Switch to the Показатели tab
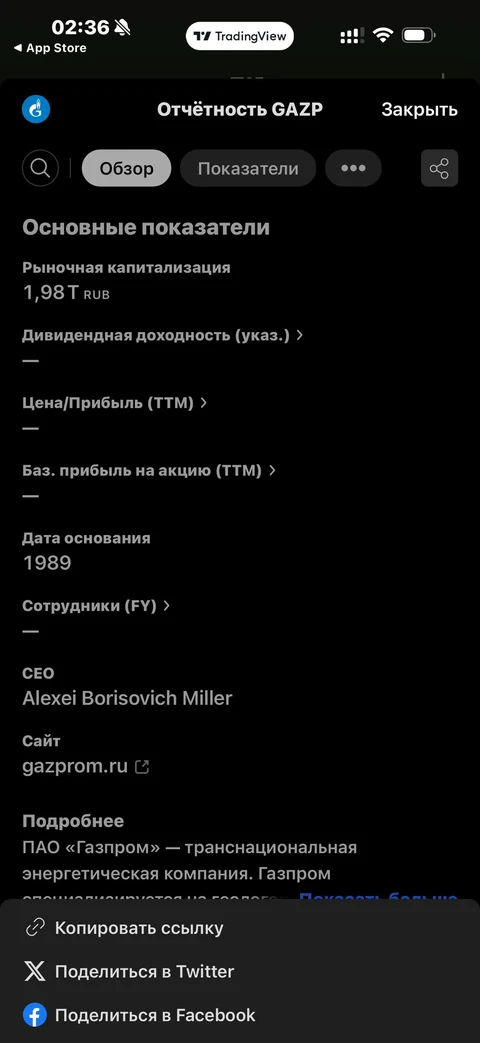 248,168
